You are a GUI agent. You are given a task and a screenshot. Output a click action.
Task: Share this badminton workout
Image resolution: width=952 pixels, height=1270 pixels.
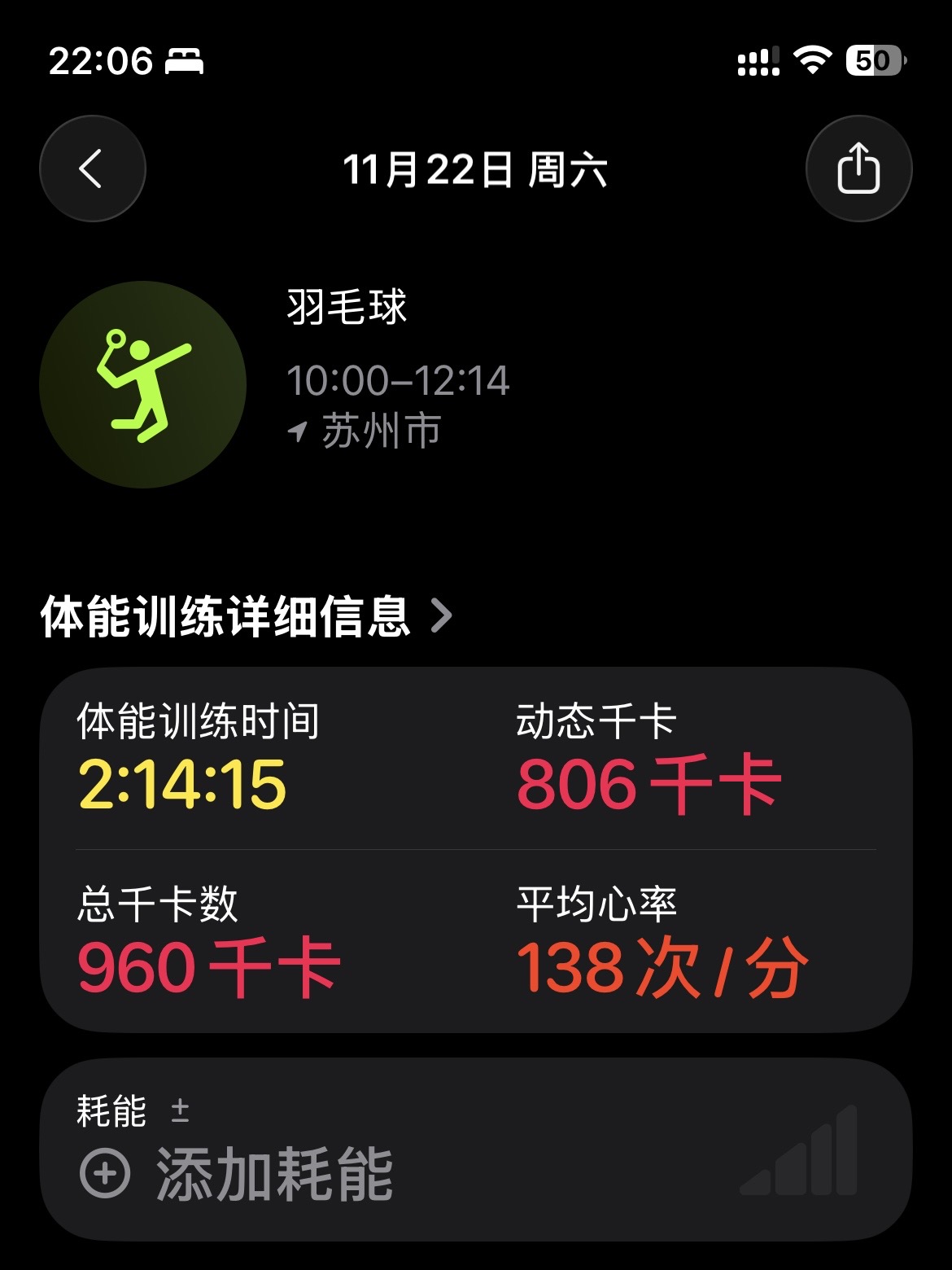coord(858,169)
